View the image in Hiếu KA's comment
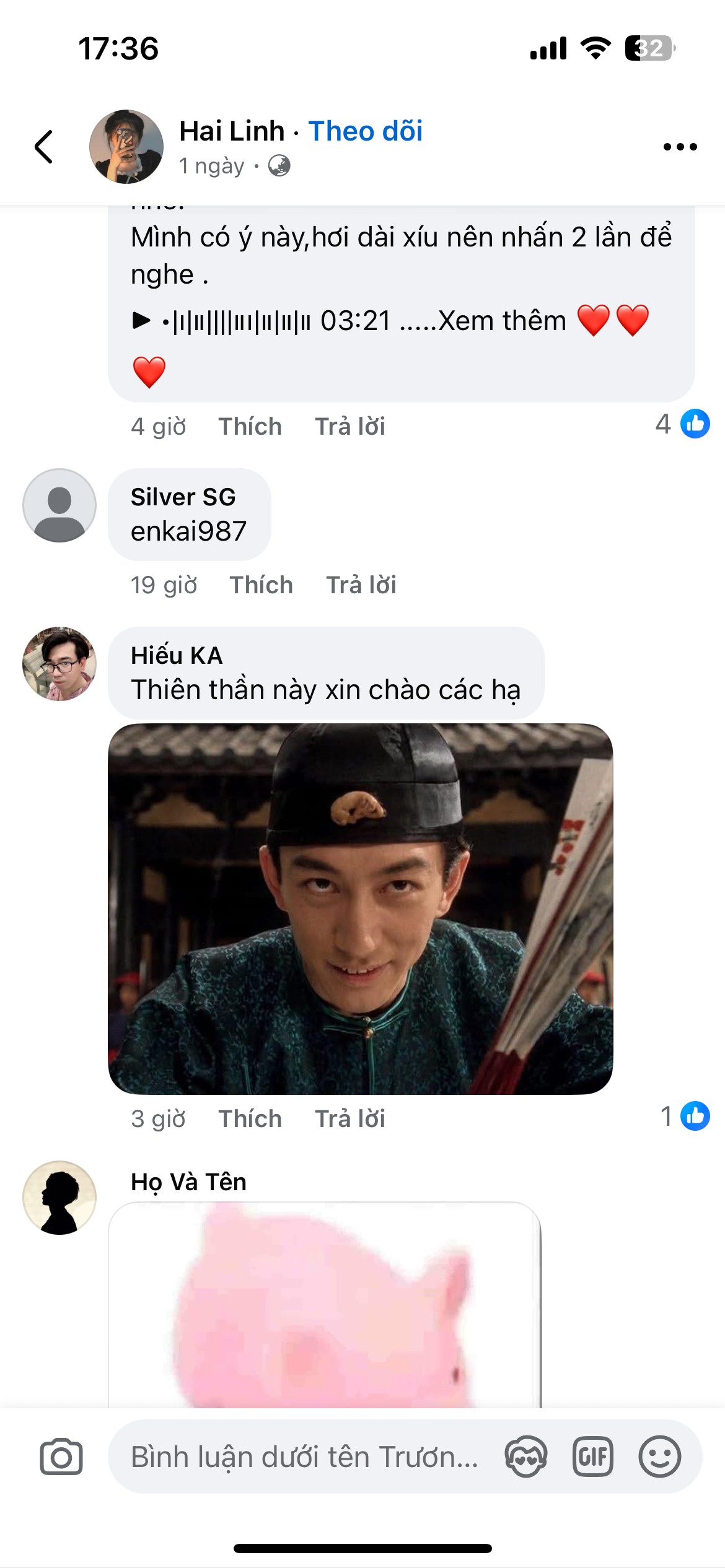This screenshot has height=1568, width=725. (361, 908)
